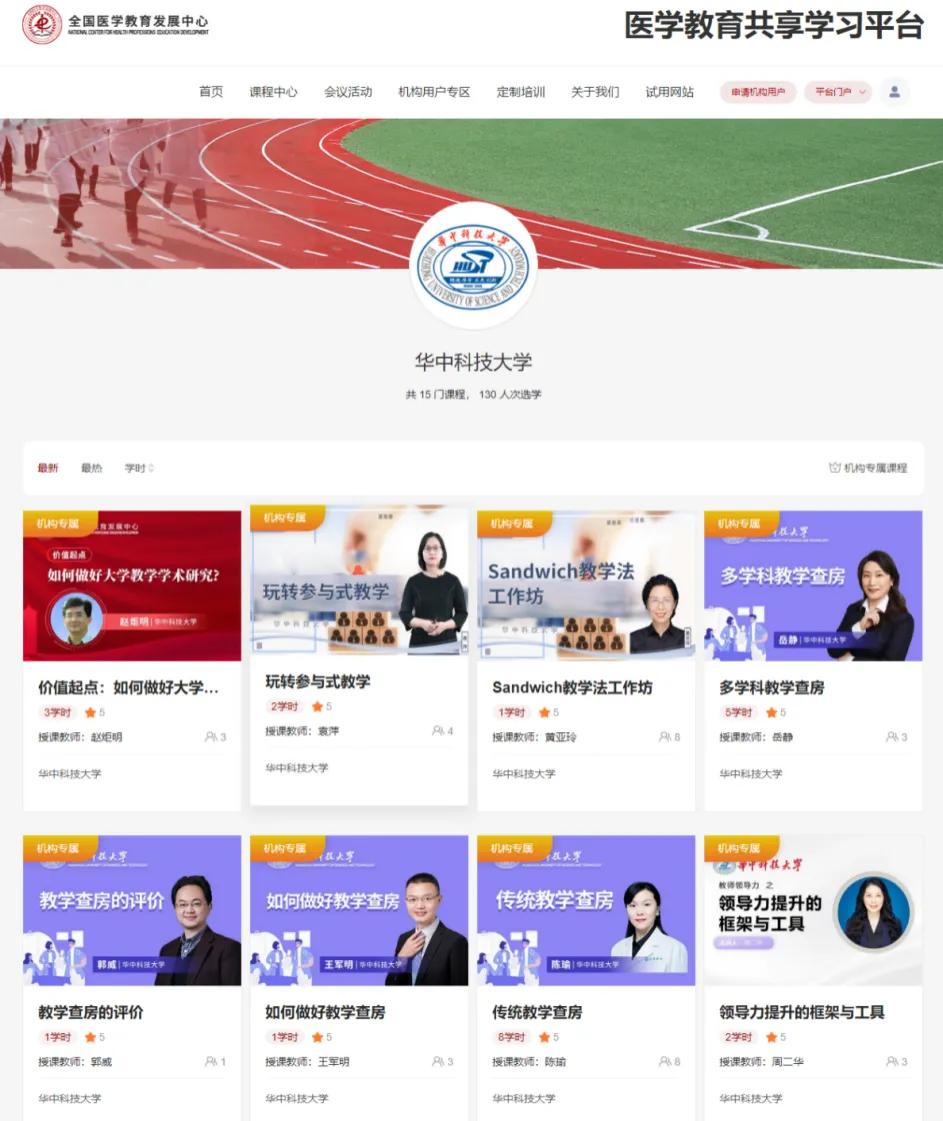The height and width of the screenshot is (1121, 943).
Task: Click the enrollment people icon on Sandwich教学法工作坊 card
Action: click(x=663, y=735)
